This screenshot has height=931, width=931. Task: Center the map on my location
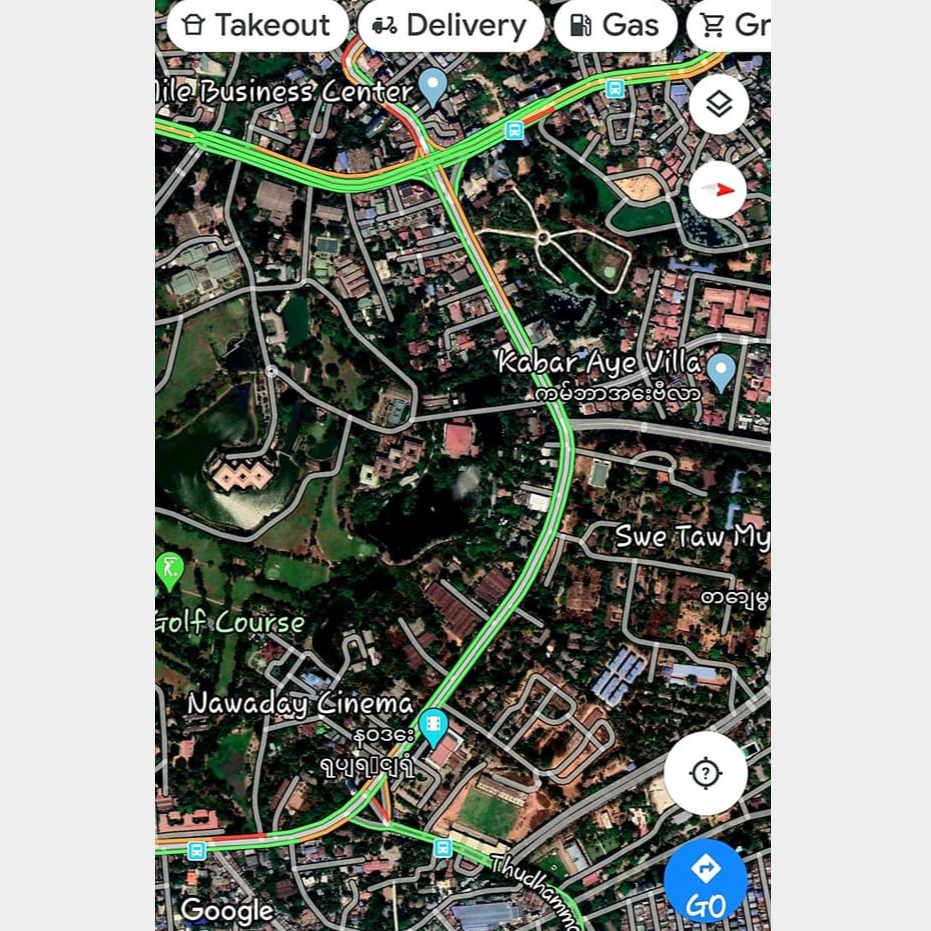(x=706, y=773)
